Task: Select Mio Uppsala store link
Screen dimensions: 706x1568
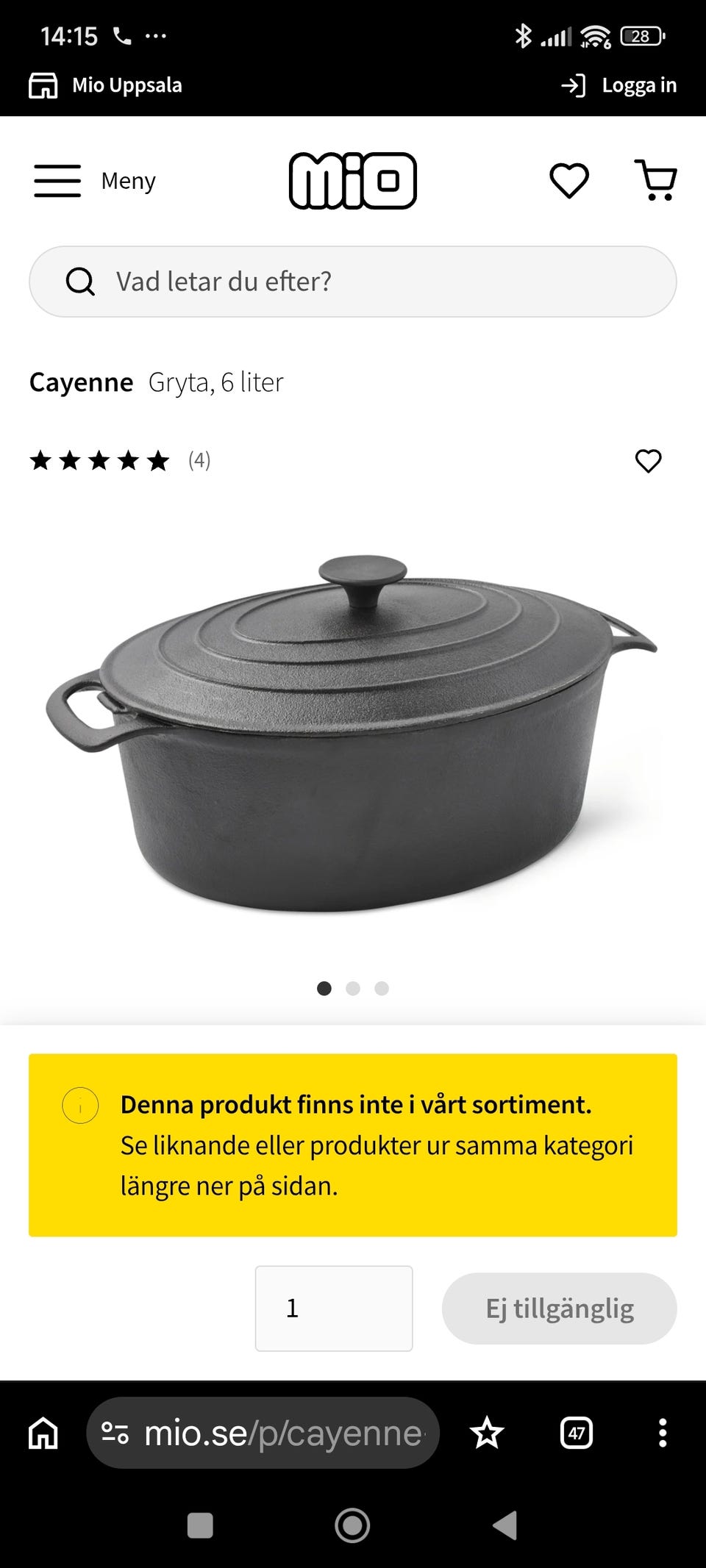Action: point(106,85)
